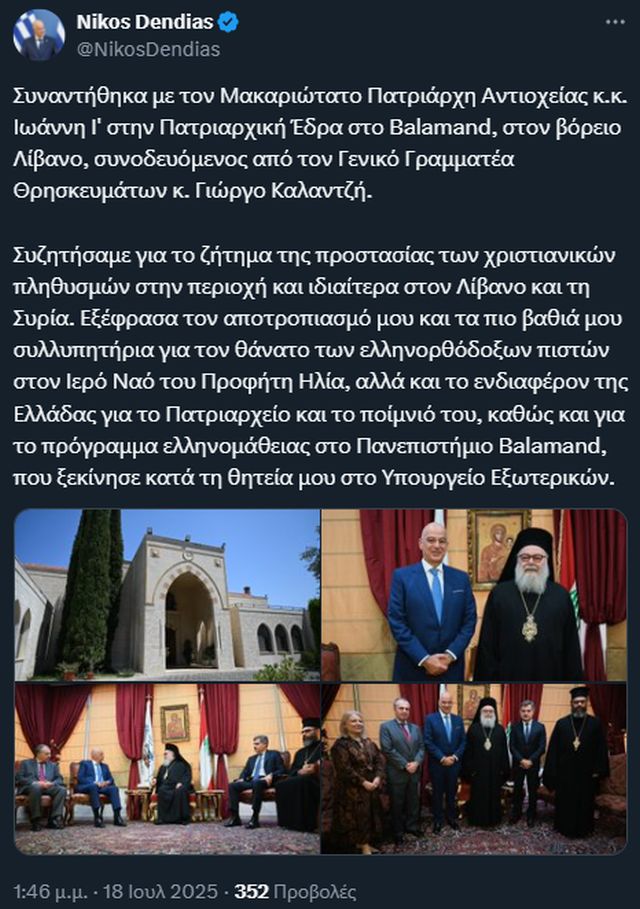640x909 pixels.
Task: Open the photo of Dendias with the Patriarch
Action: 474,595
